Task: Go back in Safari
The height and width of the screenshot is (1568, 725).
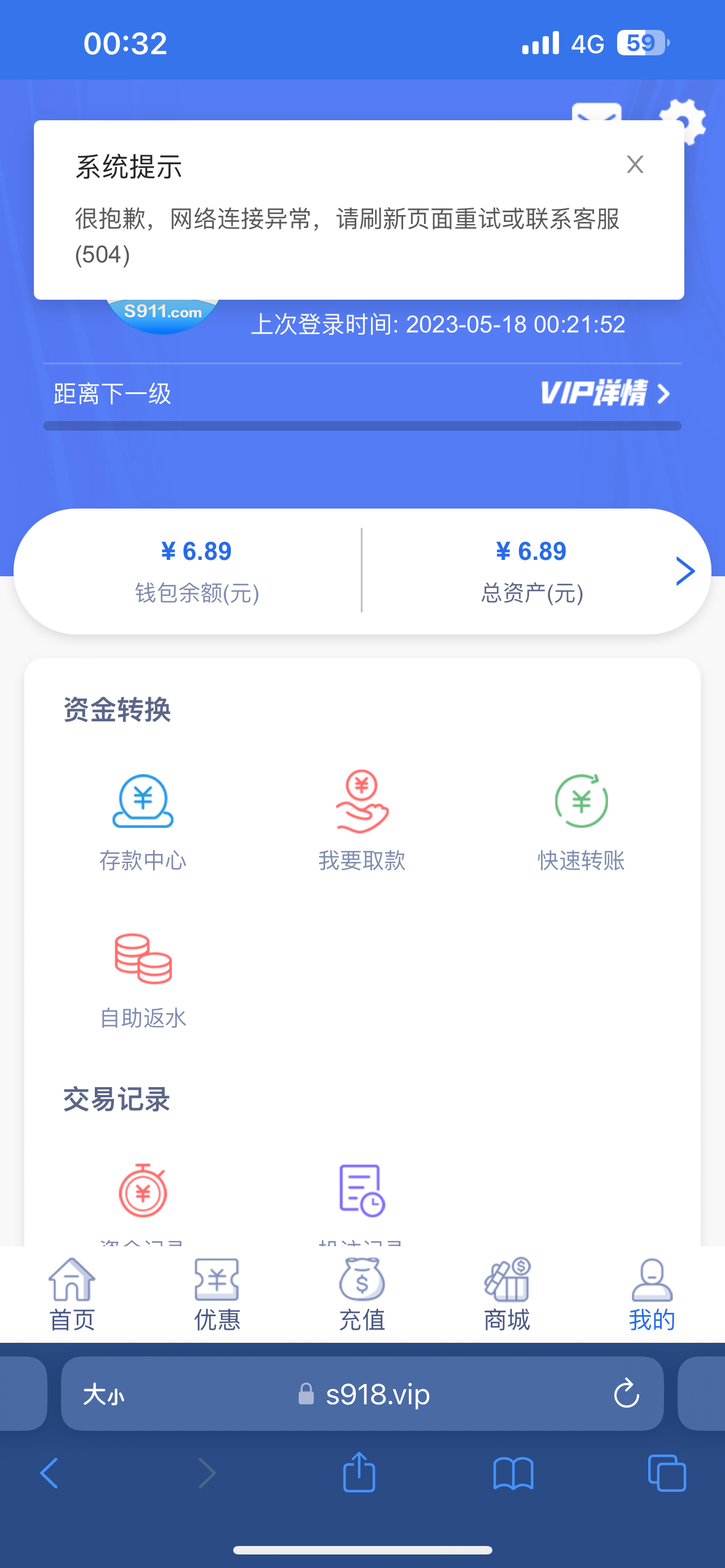Action: [x=49, y=1474]
